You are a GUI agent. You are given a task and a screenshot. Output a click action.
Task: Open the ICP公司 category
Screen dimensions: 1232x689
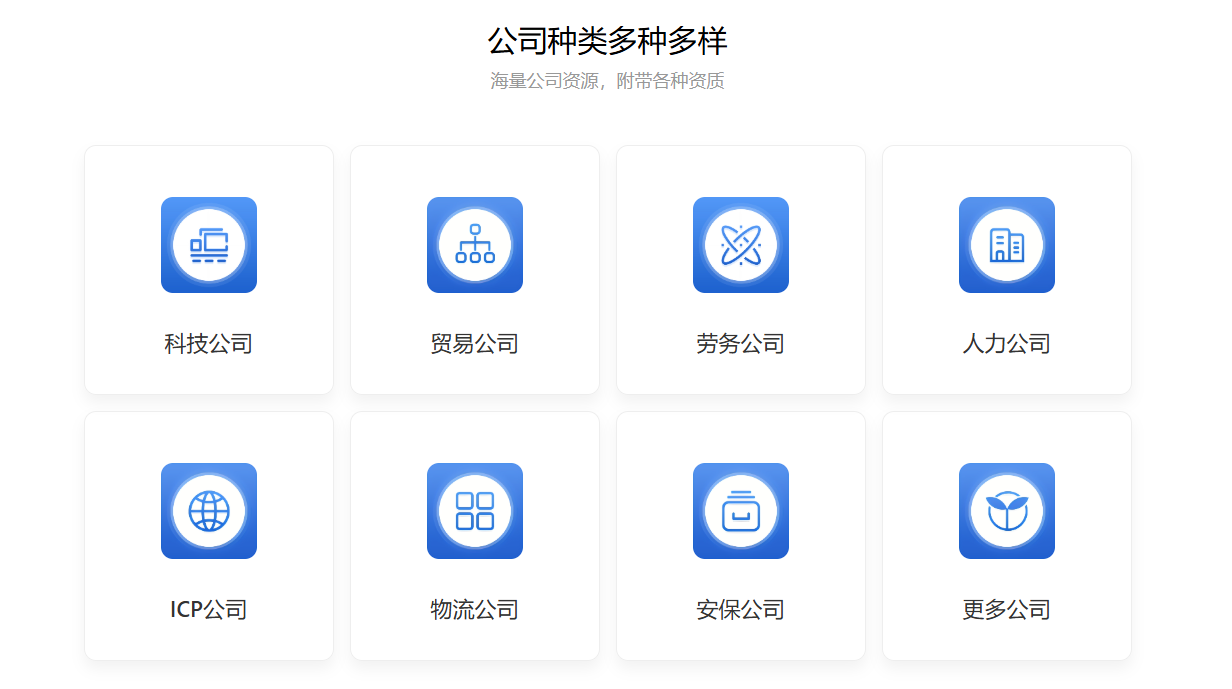[209, 536]
